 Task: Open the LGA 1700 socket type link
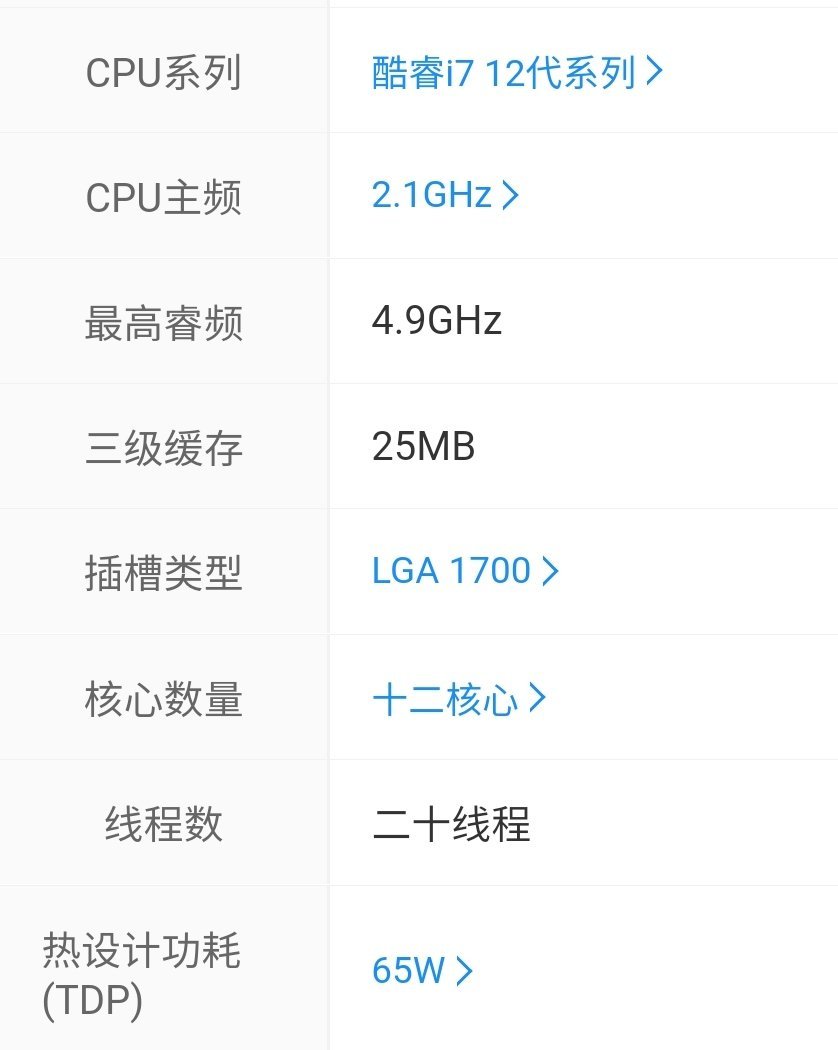464,571
